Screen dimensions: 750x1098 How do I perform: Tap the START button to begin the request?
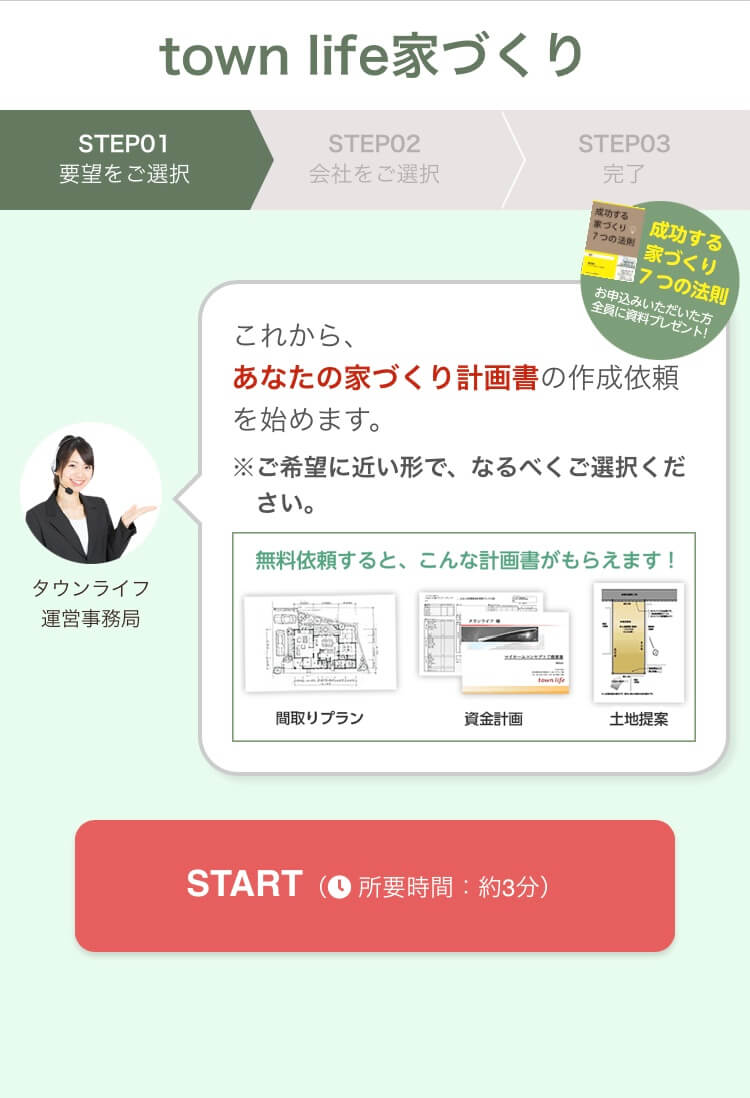374,885
